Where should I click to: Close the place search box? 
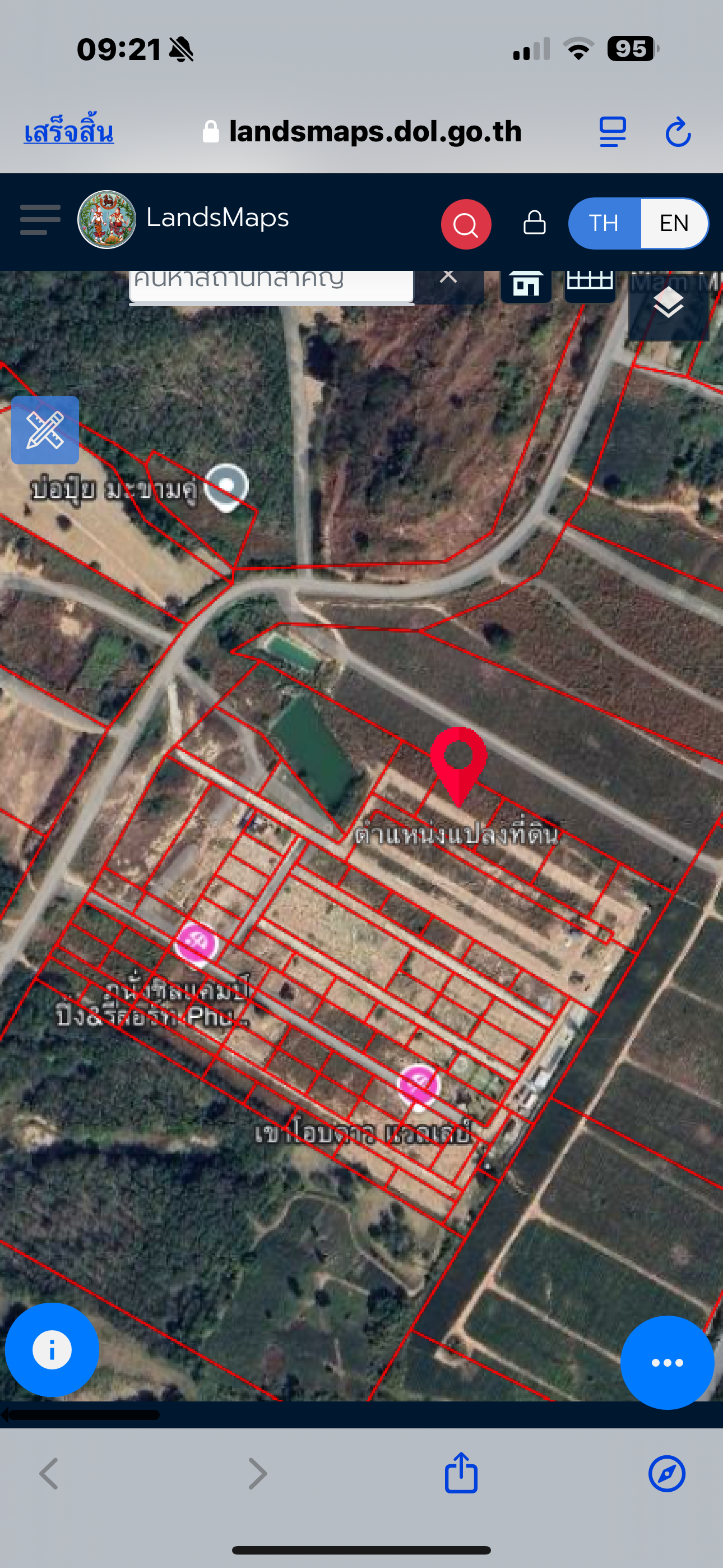448,276
